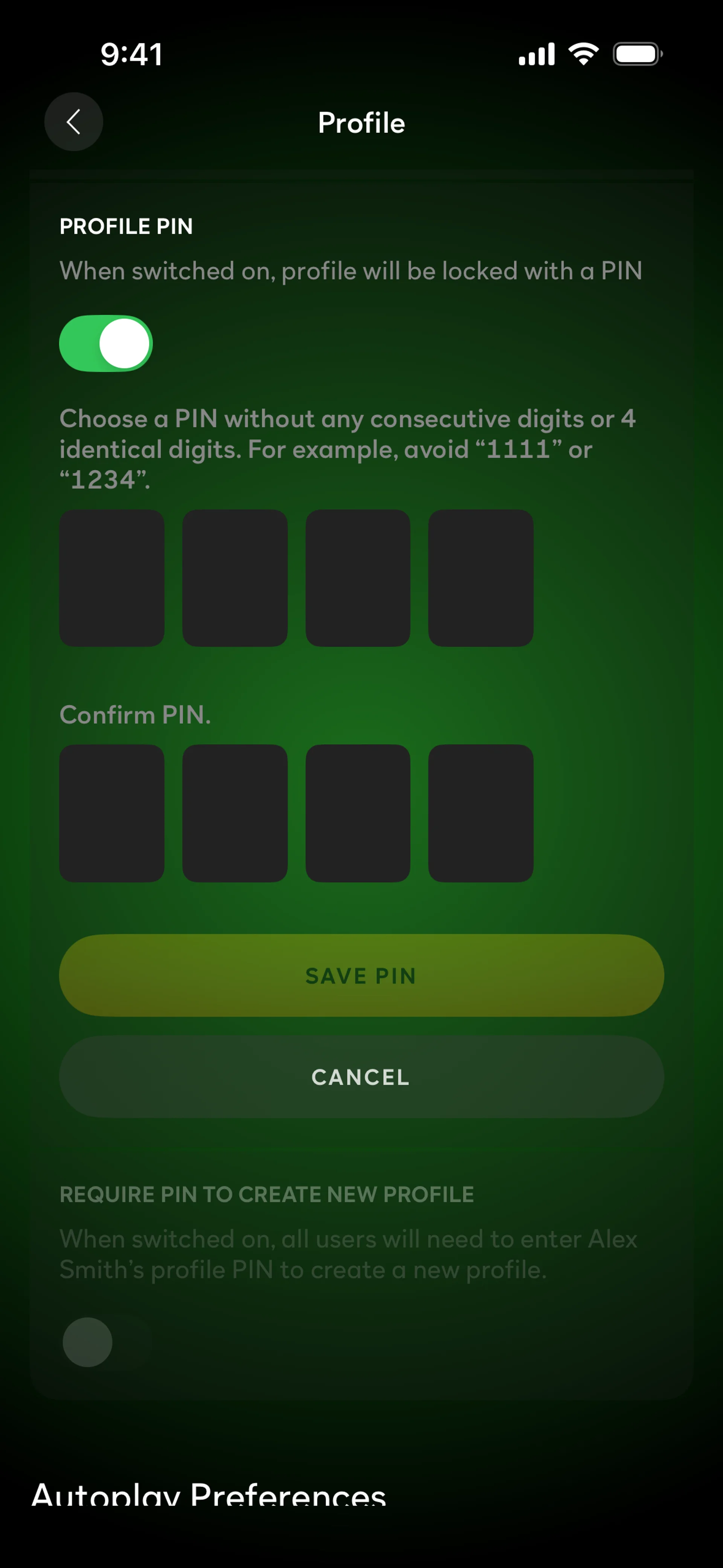Screen dimensions: 723x1568
Task: Turn off the Profile PIN switch
Action: tap(106, 343)
